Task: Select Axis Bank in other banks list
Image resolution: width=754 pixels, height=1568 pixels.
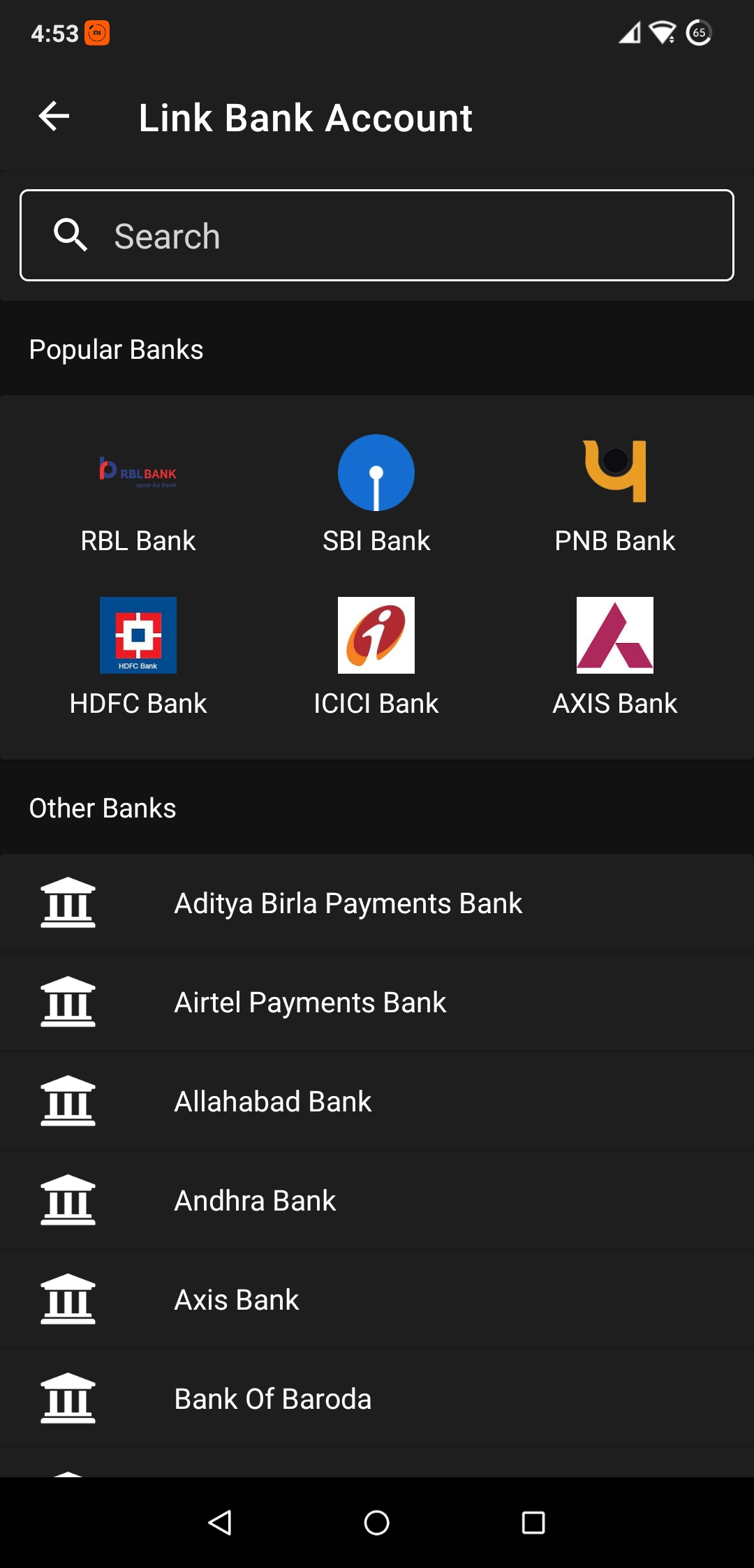Action: coord(377,1299)
